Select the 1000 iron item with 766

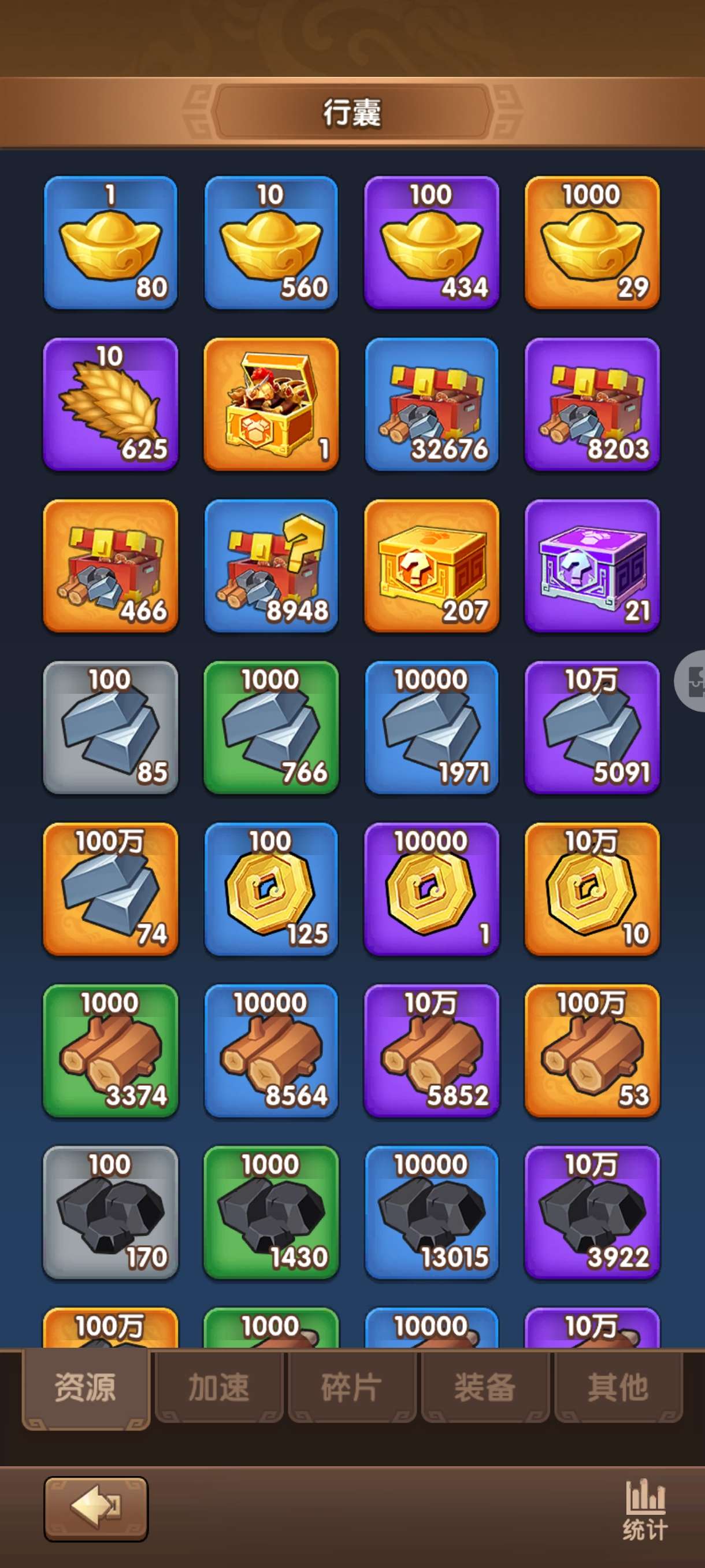click(x=270, y=727)
